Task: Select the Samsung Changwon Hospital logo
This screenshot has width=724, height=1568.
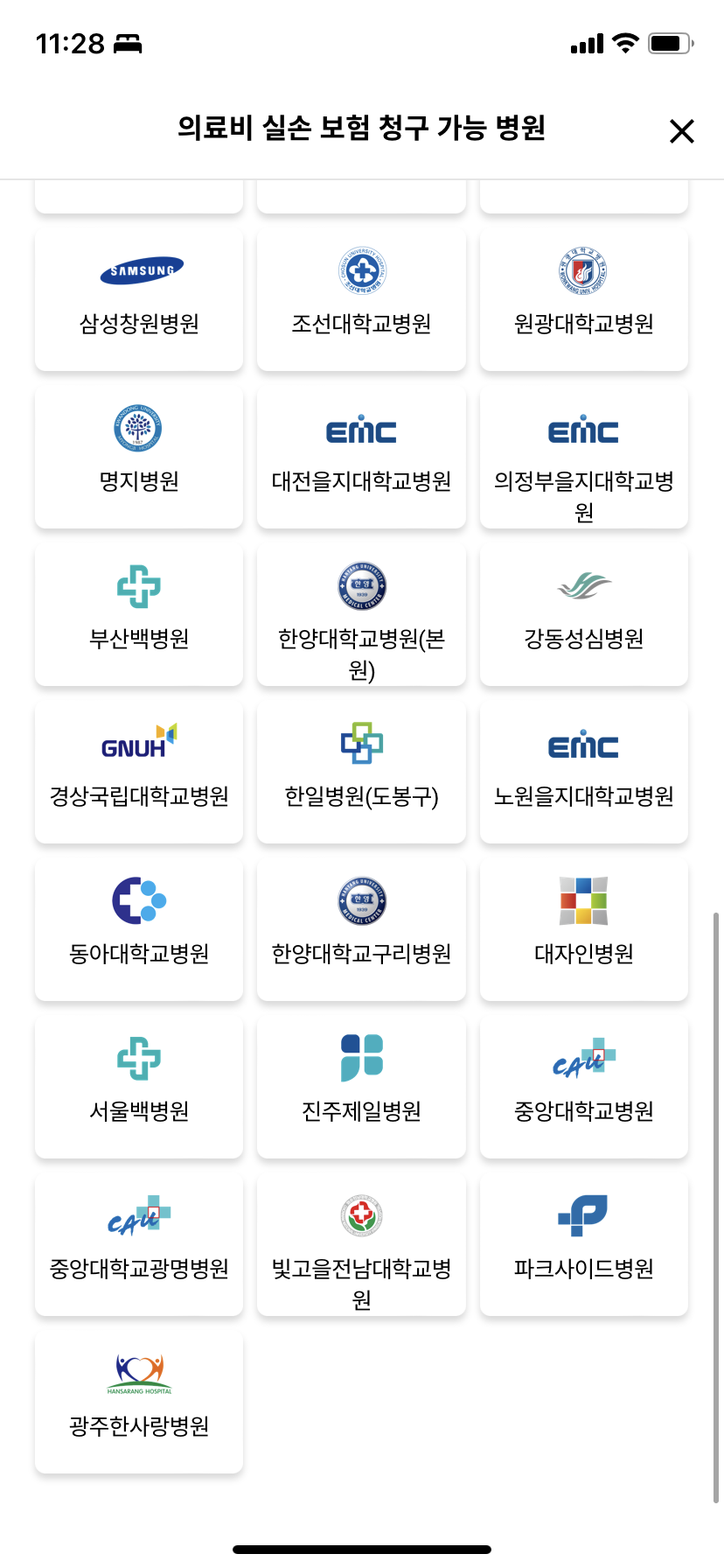Action: pos(140,271)
